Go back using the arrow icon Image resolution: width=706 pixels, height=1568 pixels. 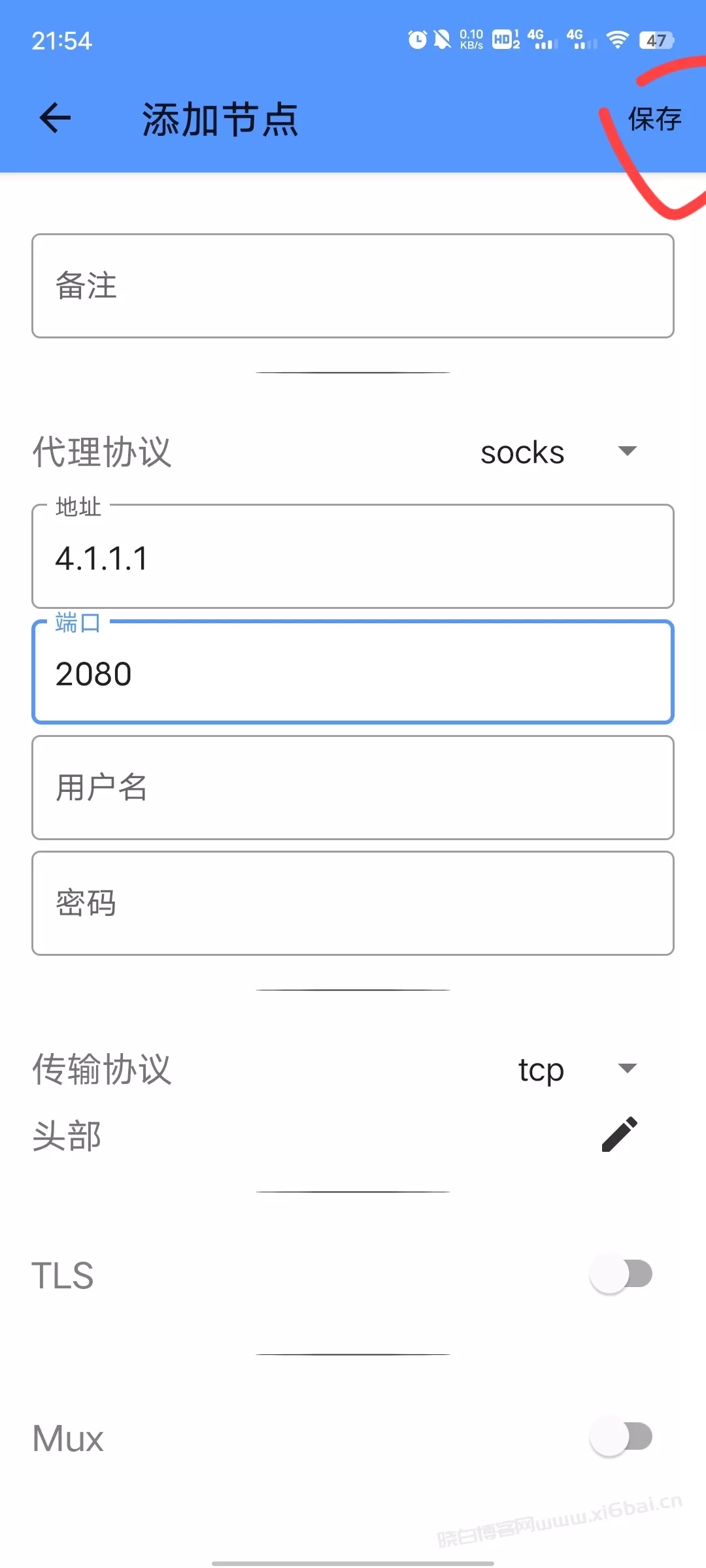tap(55, 118)
